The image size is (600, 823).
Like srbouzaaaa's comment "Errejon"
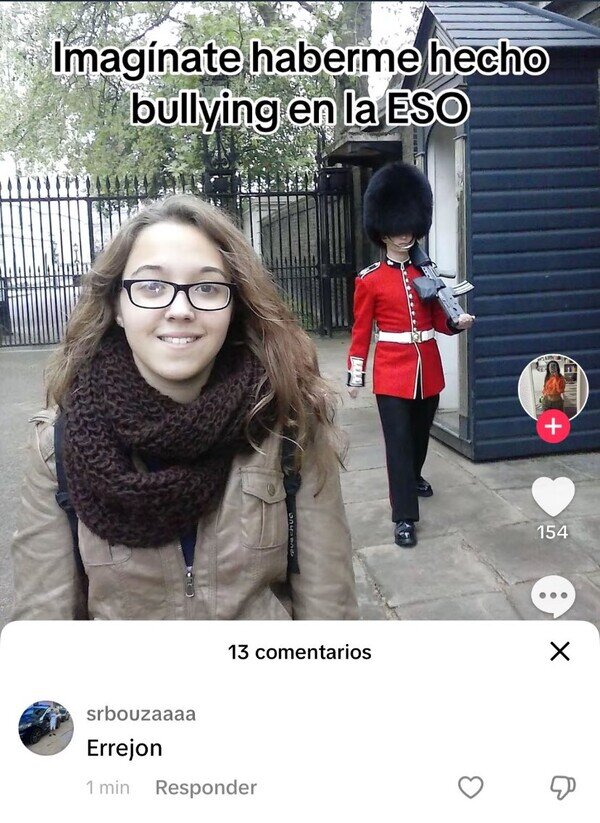pos(470,787)
